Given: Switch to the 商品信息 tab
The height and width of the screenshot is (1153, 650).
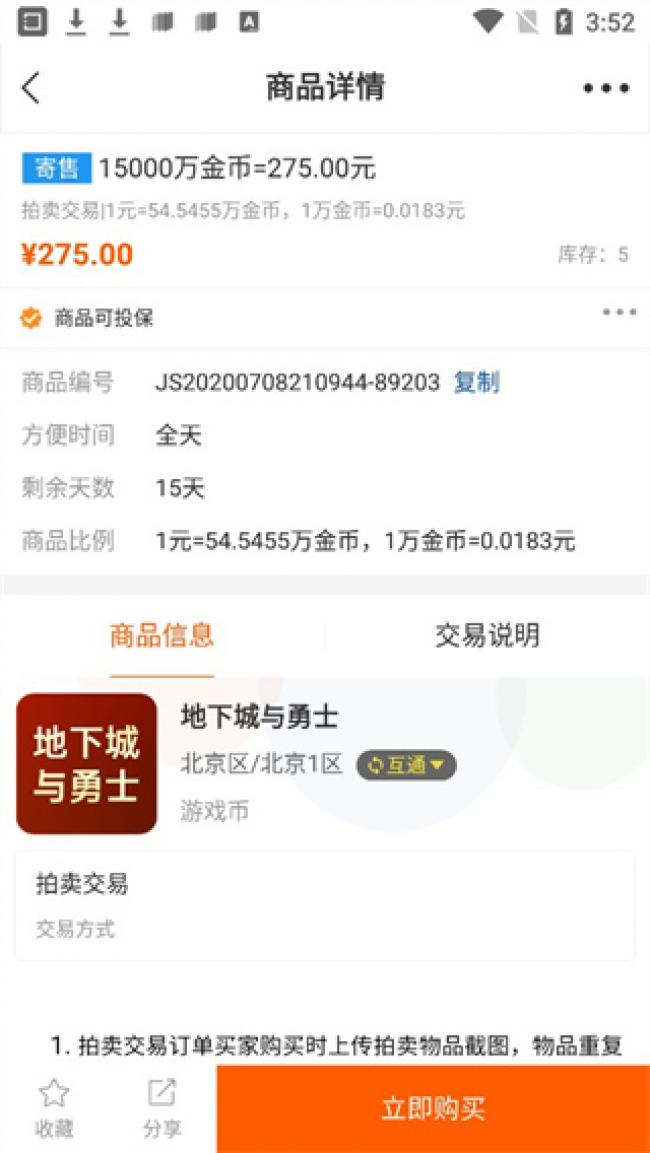Looking at the screenshot, I should click(162, 635).
